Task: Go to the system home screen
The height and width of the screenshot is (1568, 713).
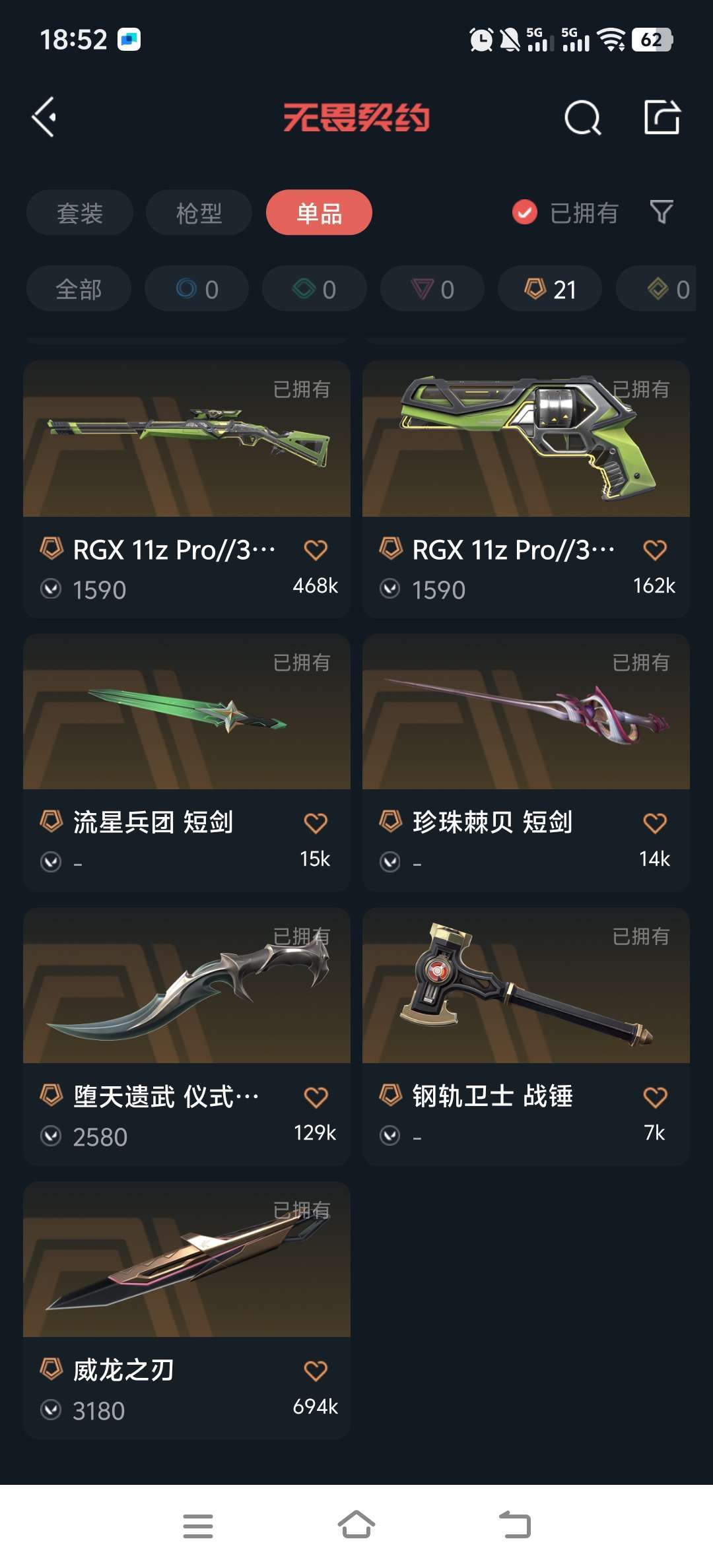Action: [x=356, y=1525]
